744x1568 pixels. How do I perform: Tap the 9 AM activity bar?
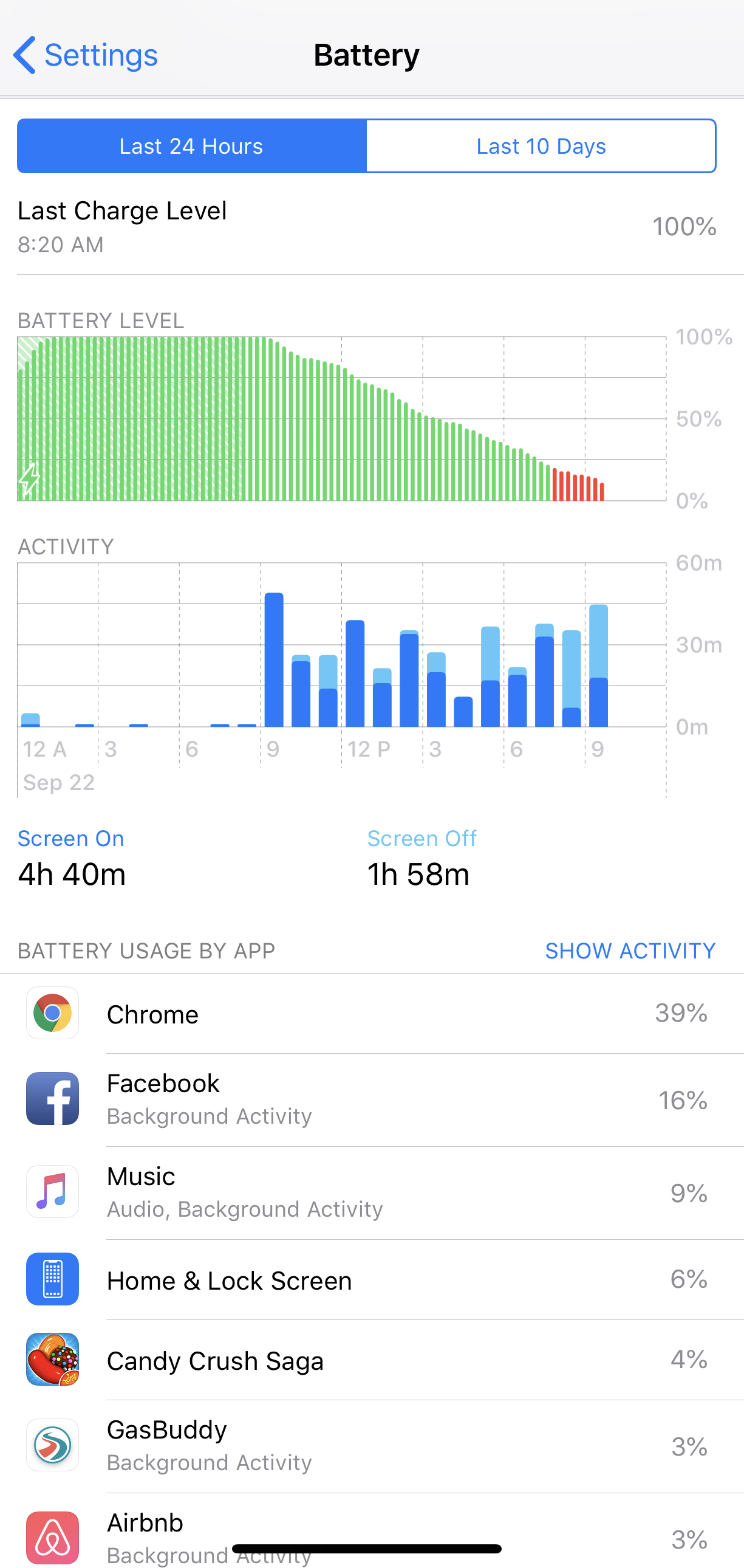(274, 661)
